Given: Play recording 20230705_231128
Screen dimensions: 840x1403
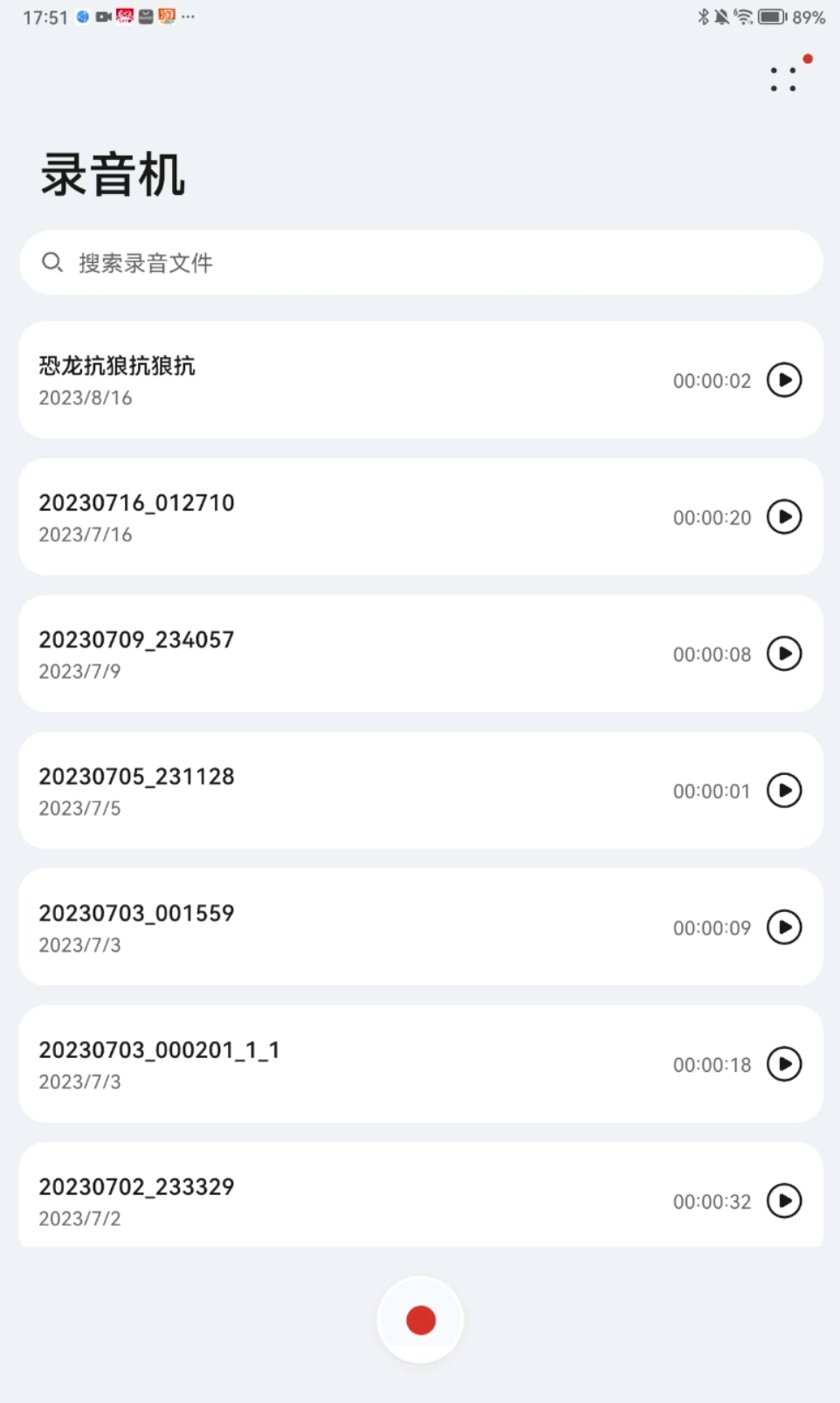Looking at the screenshot, I should (784, 791).
